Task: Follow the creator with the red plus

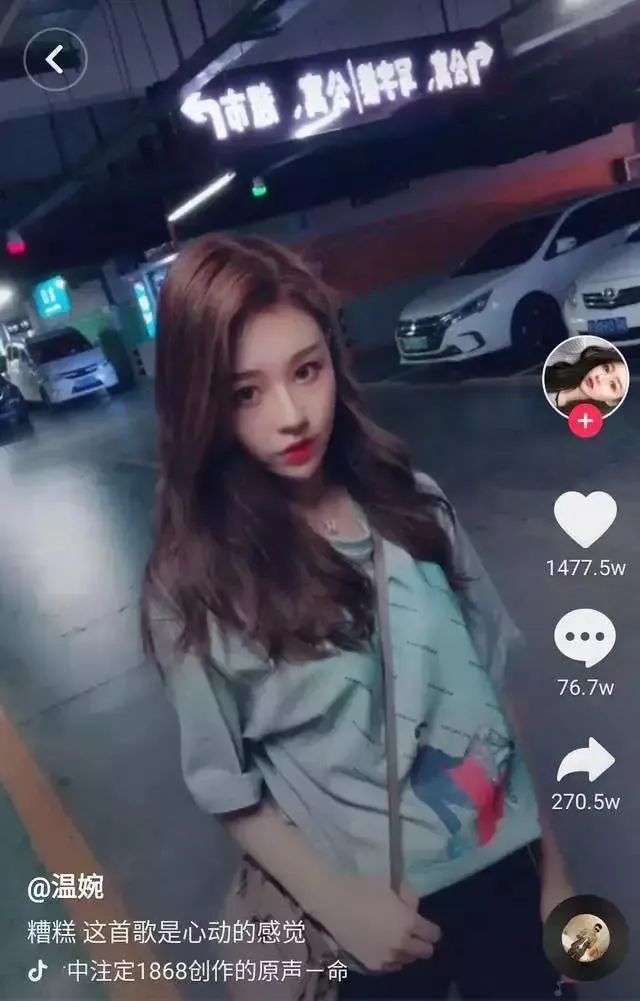Action: point(585,421)
